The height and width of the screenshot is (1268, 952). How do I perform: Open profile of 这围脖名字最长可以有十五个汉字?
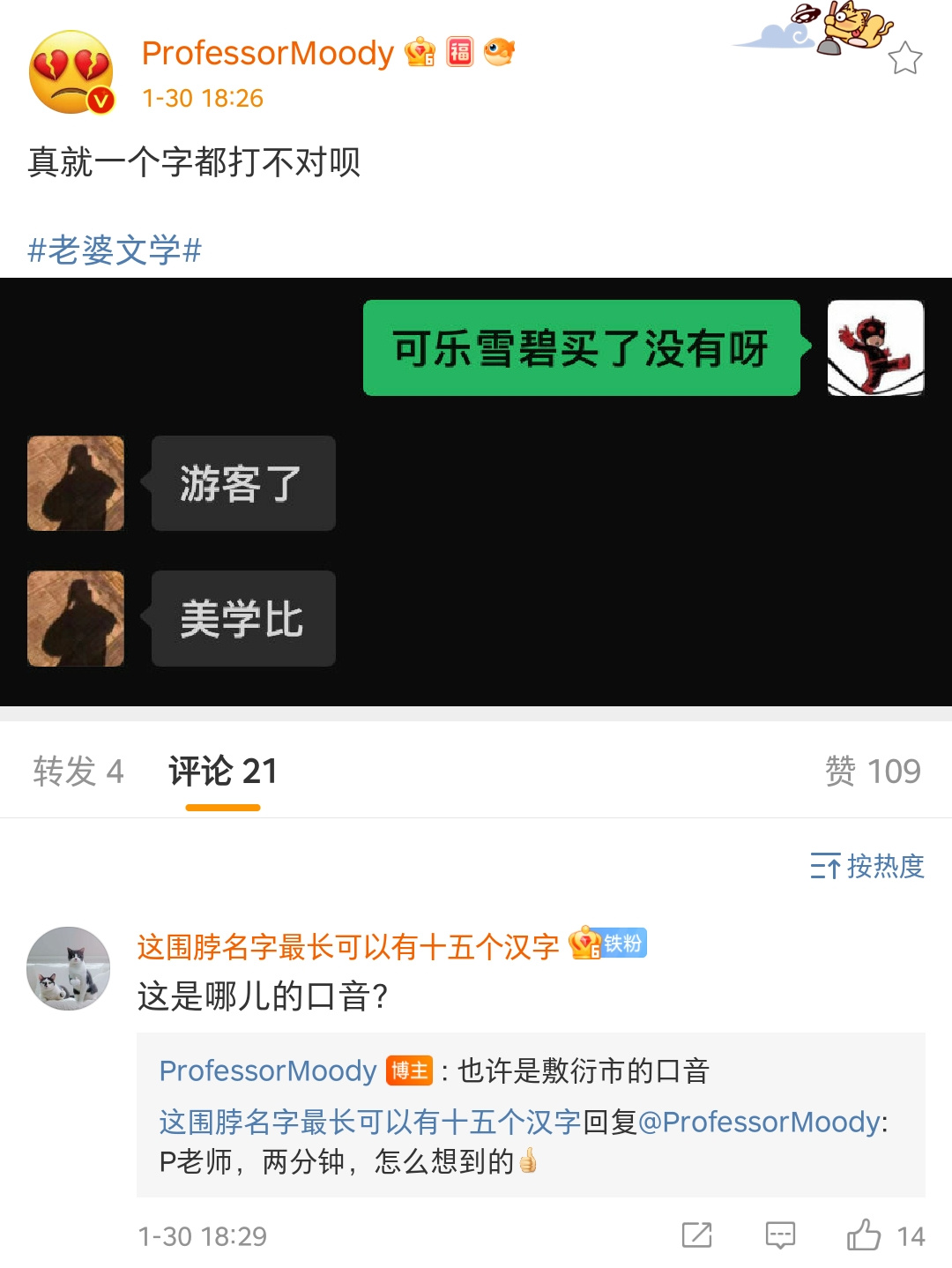[x=347, y=946]
